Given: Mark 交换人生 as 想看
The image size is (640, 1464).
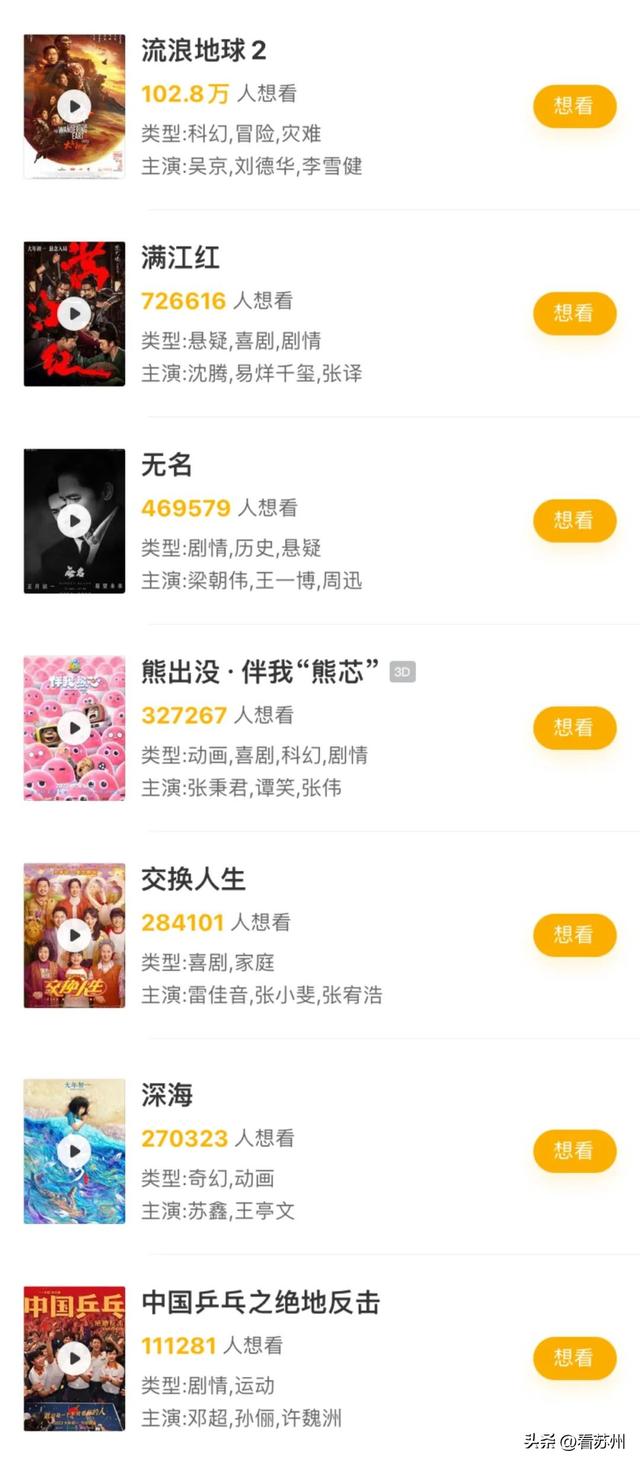Looking at the screenshot, I should tap(574, 934).
